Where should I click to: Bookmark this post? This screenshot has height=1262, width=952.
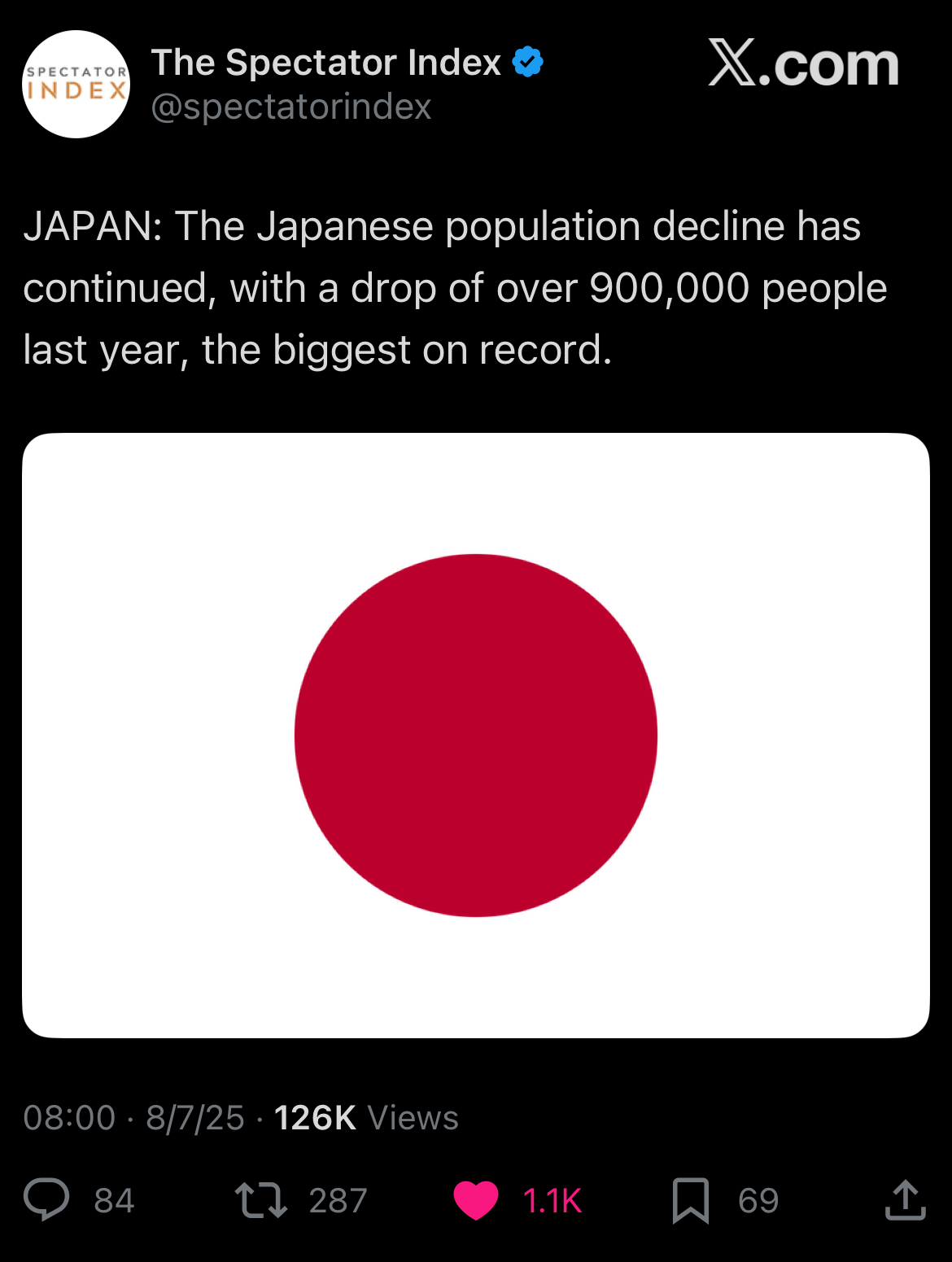[691, 1200]
